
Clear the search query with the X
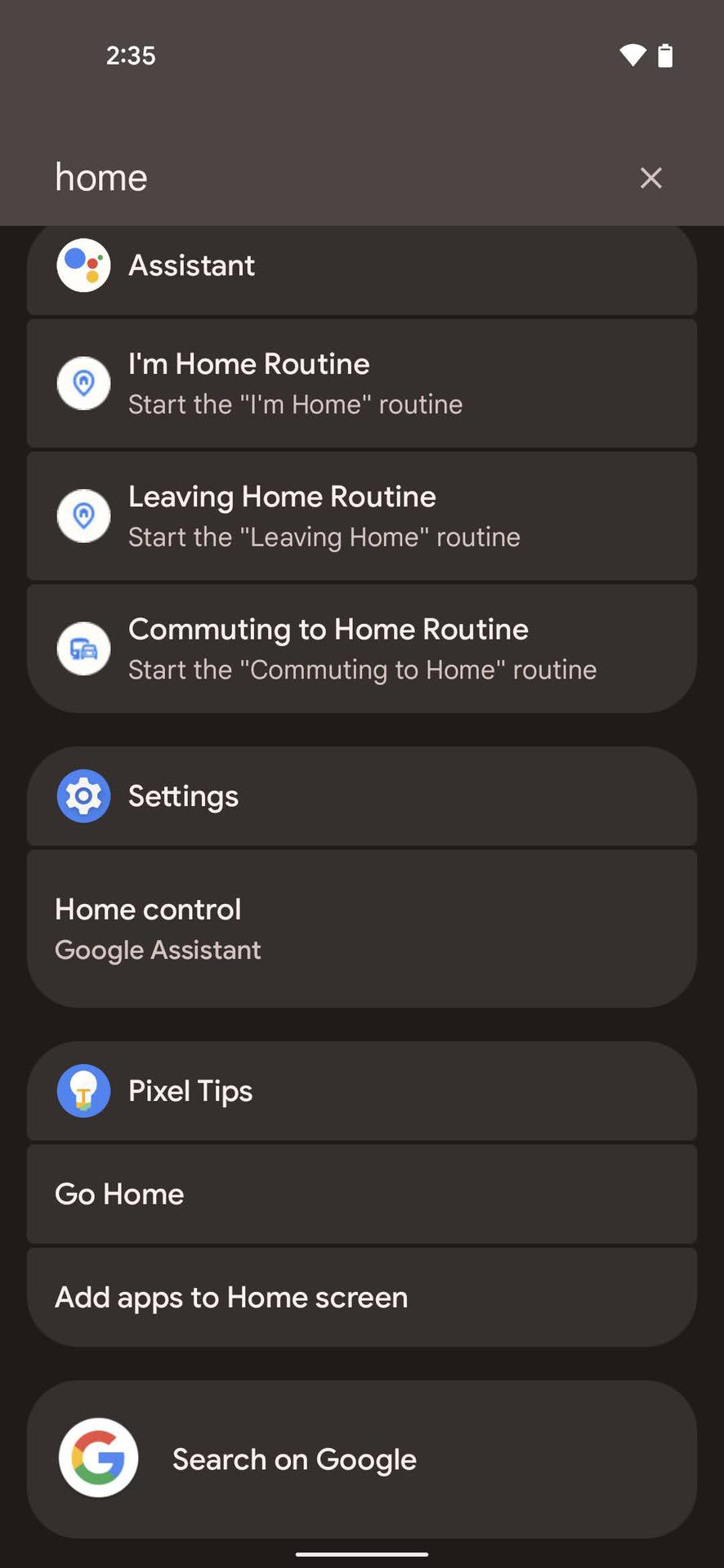(650, 178)
